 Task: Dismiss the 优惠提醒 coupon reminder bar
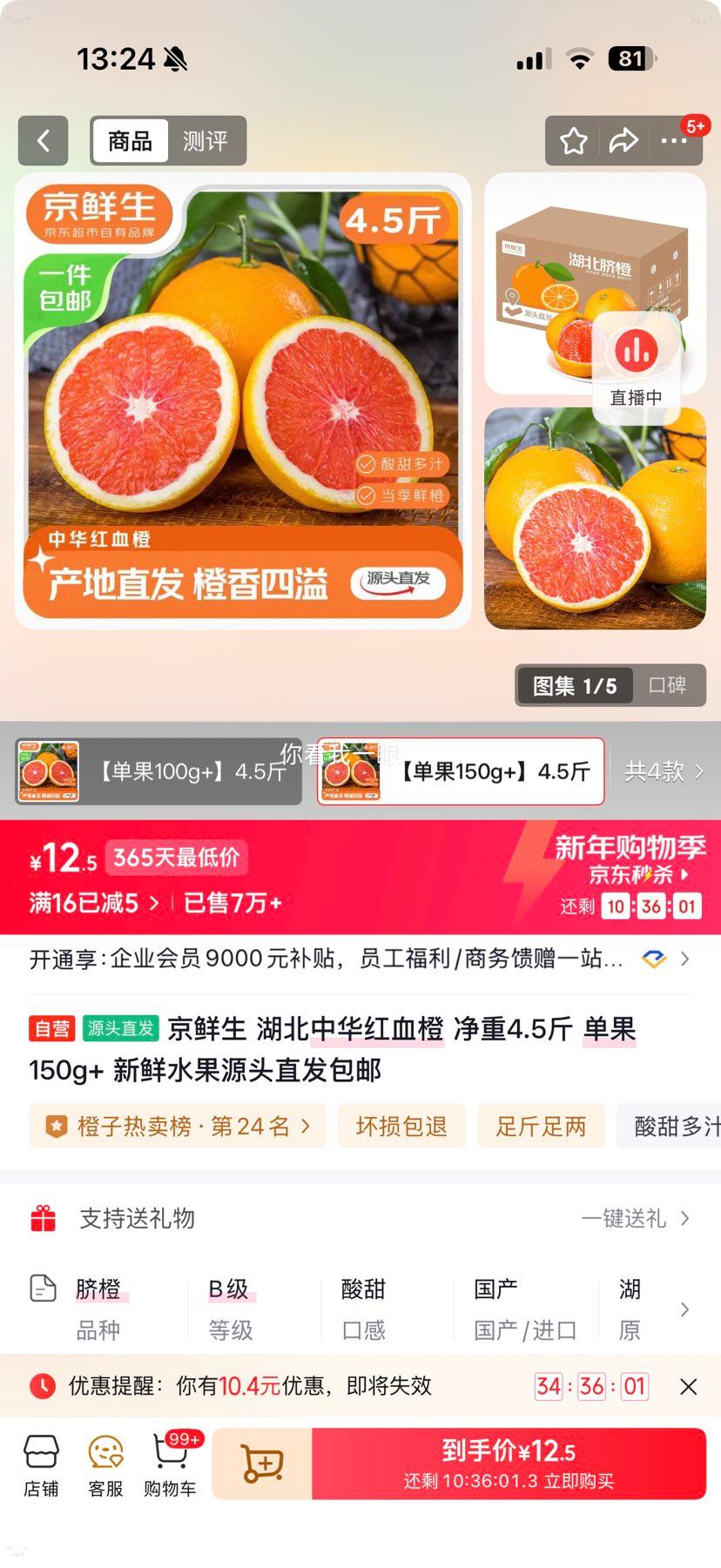(689, 1386)
